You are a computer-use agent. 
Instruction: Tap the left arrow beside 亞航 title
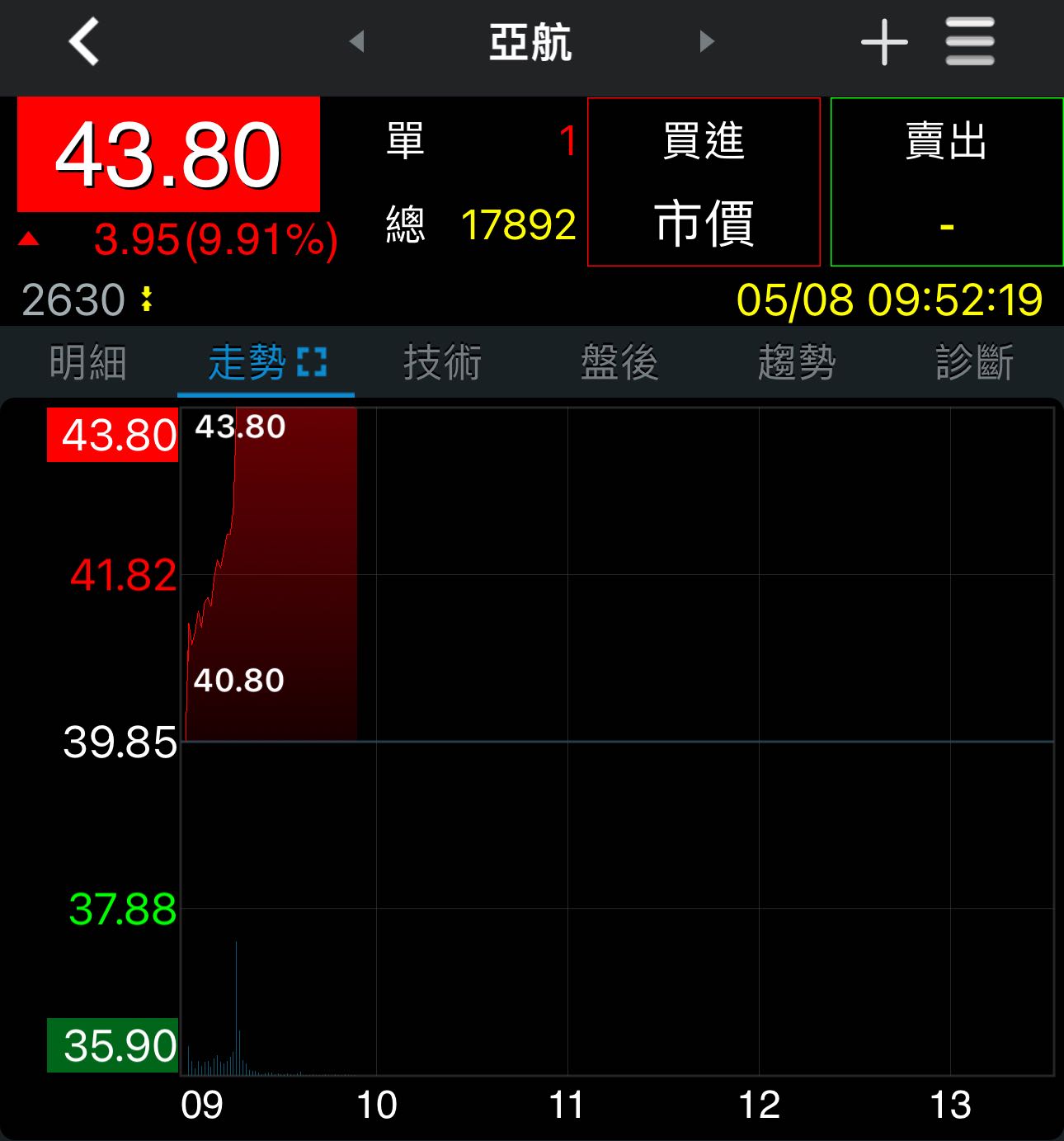click(356, 41)
